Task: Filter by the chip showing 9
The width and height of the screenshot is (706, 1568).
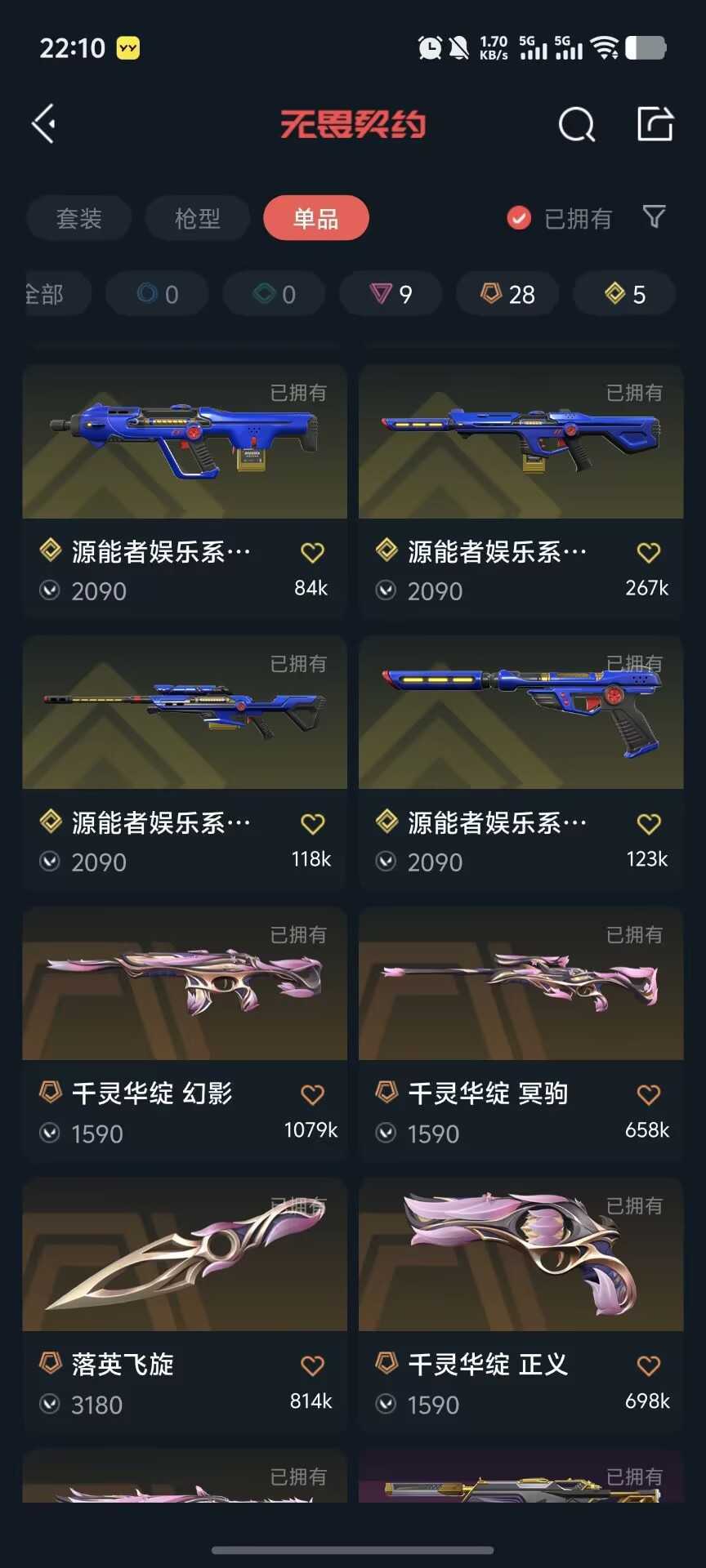Action: click(x=391, y=294)
